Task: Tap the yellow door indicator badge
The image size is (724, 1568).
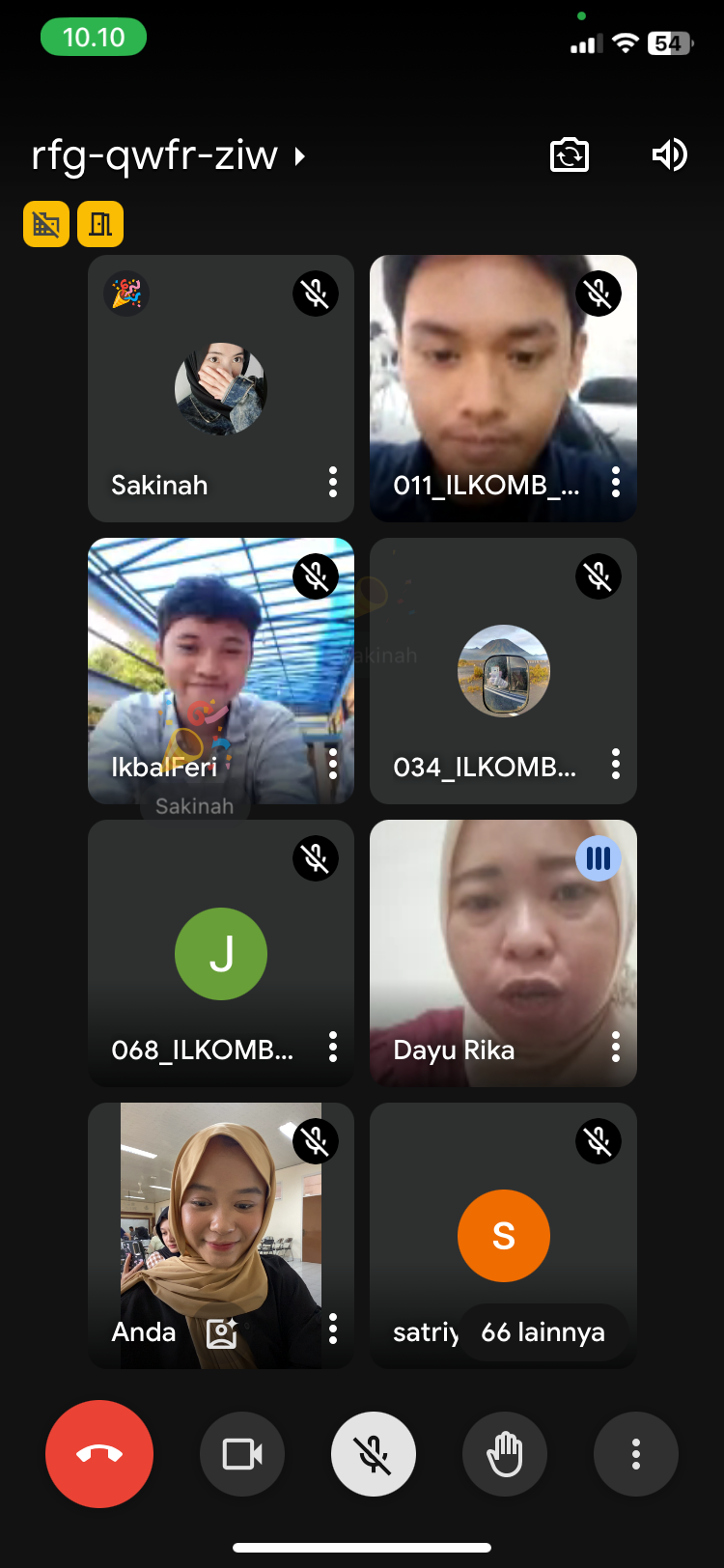Action: click(x=100, y=224)
